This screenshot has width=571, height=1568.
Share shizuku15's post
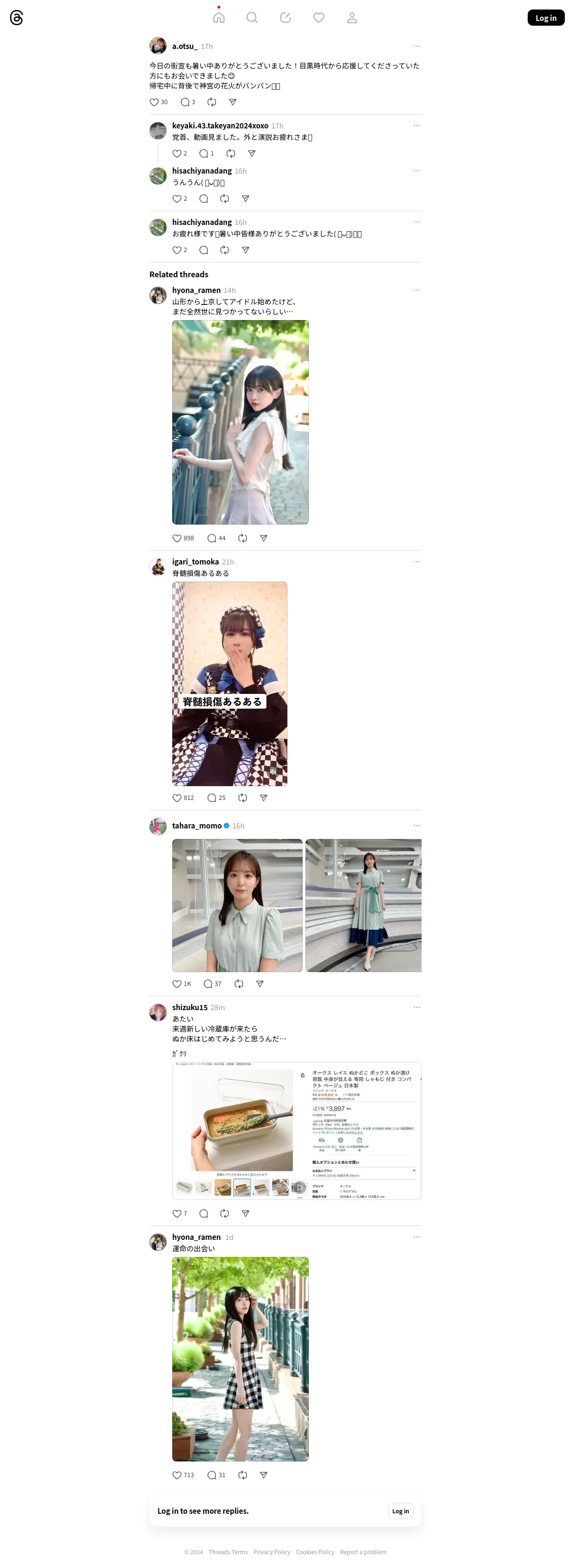point(246,1213)
